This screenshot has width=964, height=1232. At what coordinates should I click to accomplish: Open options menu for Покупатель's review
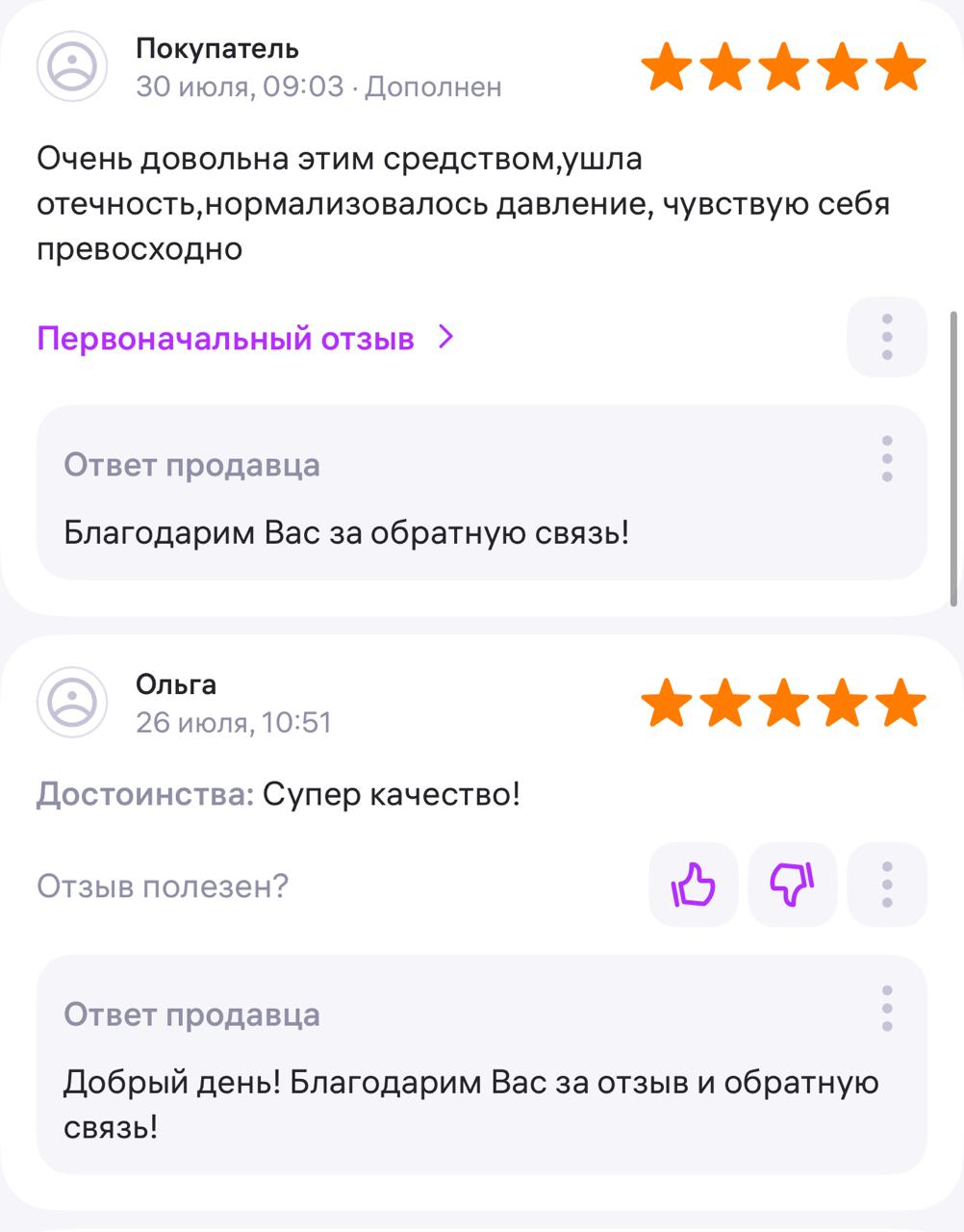(886, 338)
